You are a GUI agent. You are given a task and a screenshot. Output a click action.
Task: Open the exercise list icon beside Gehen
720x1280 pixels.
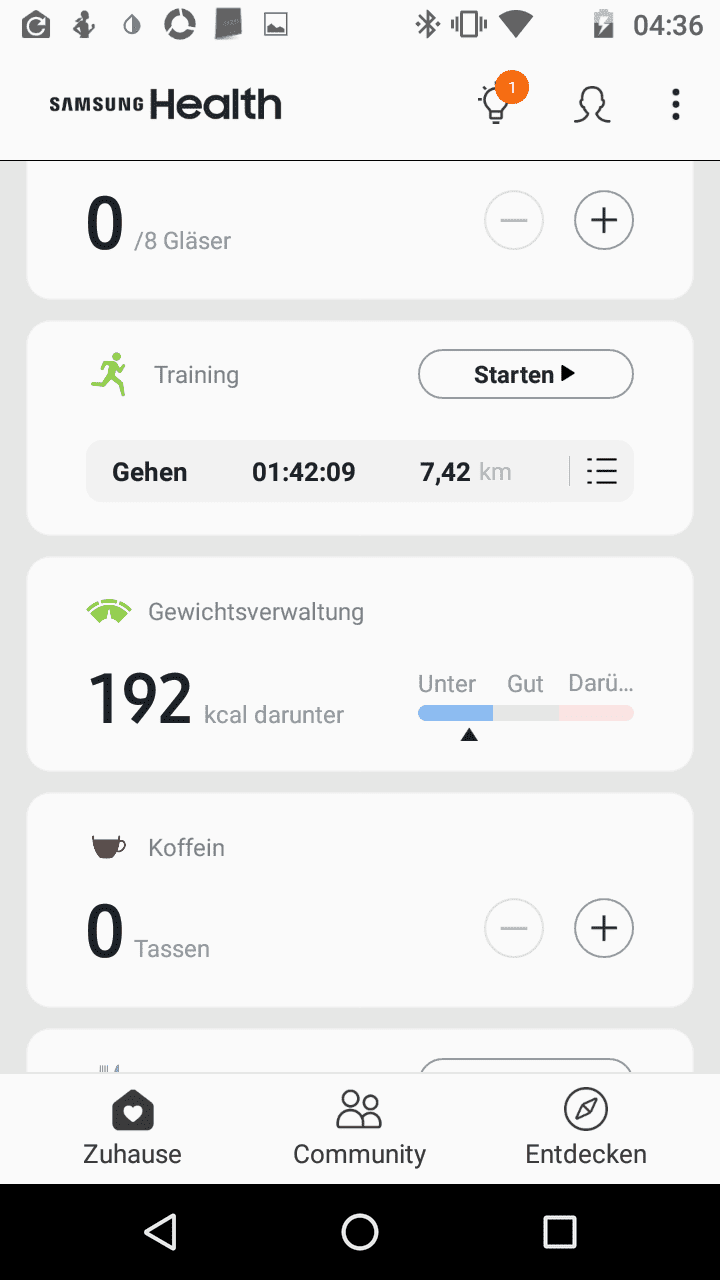coord(602,471)
